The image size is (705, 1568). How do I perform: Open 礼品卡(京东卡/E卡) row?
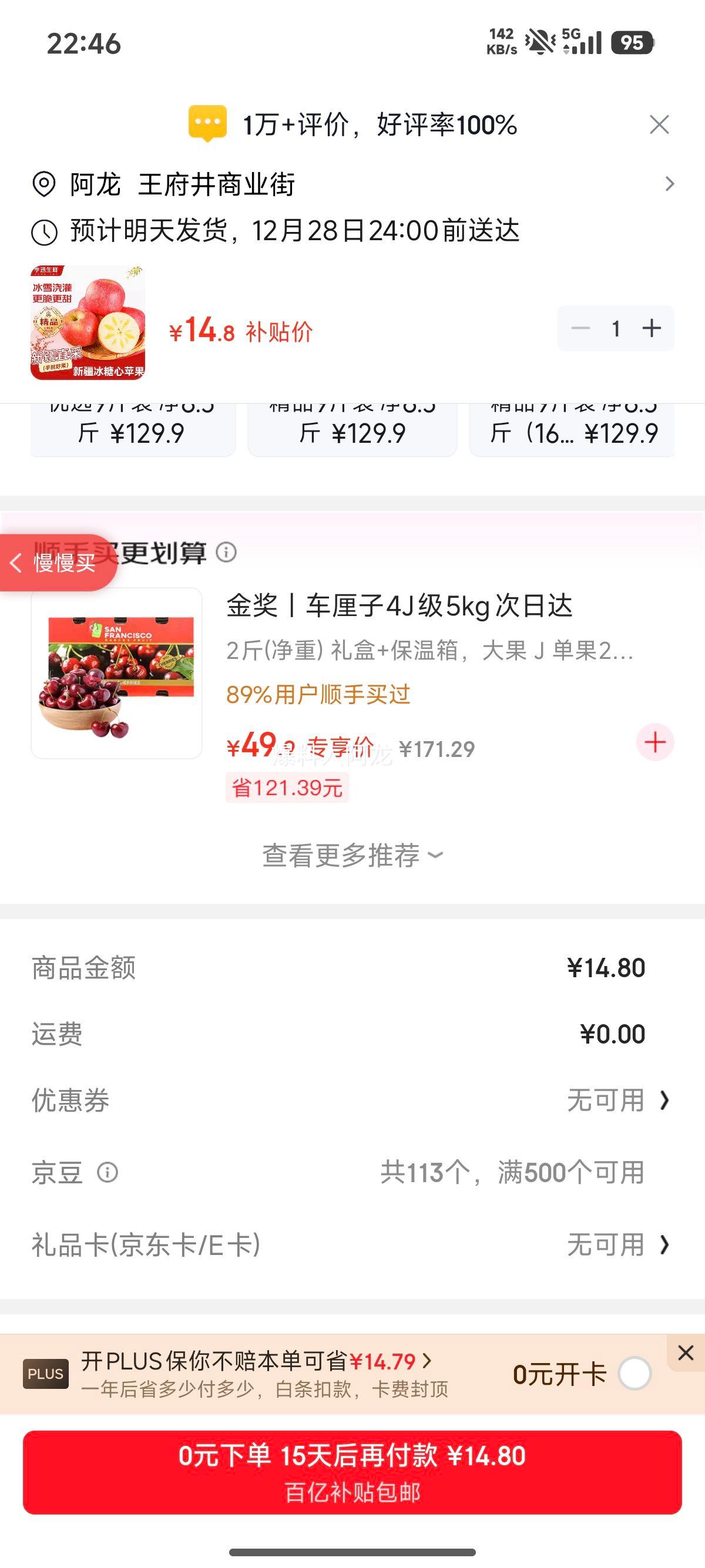[x=352, y=1245]
